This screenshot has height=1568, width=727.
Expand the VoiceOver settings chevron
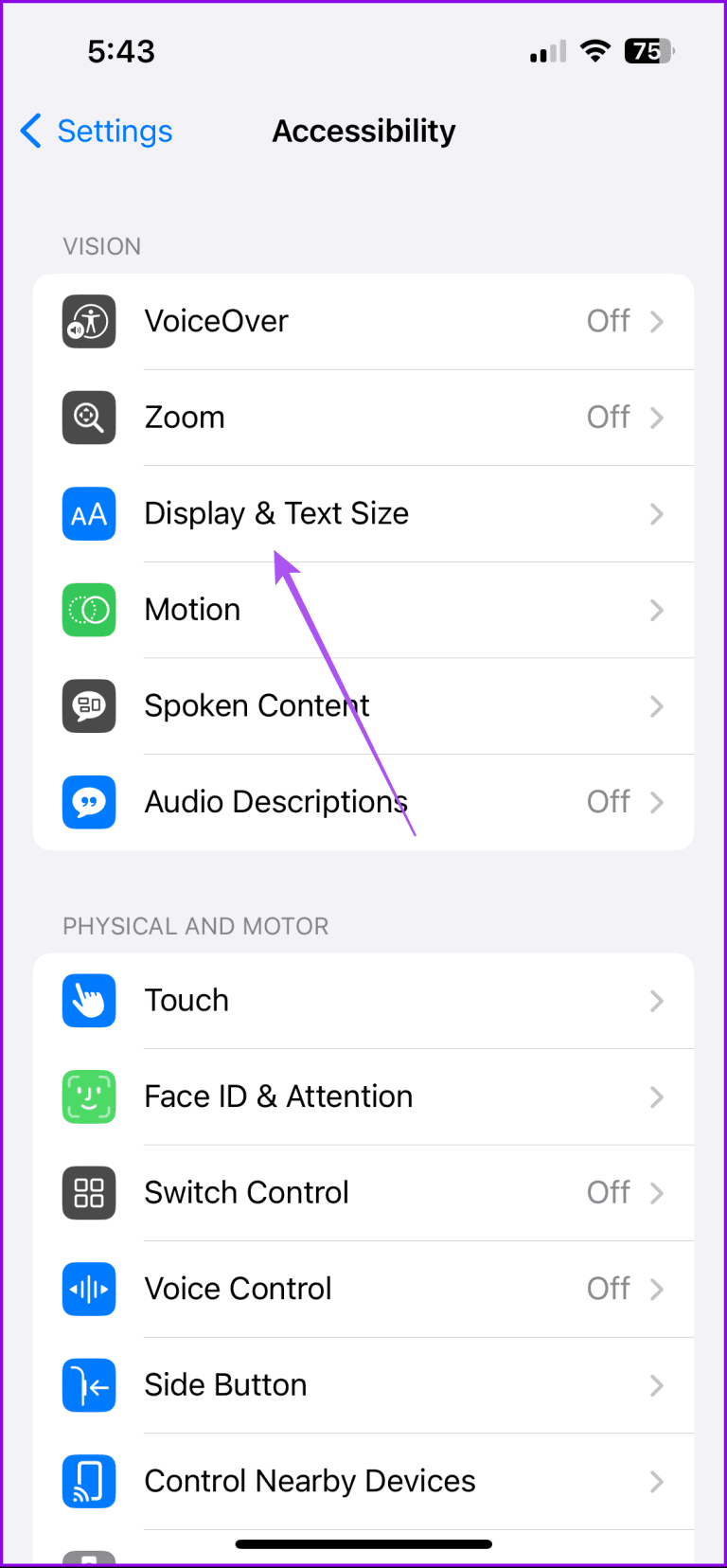pos(657,321)
